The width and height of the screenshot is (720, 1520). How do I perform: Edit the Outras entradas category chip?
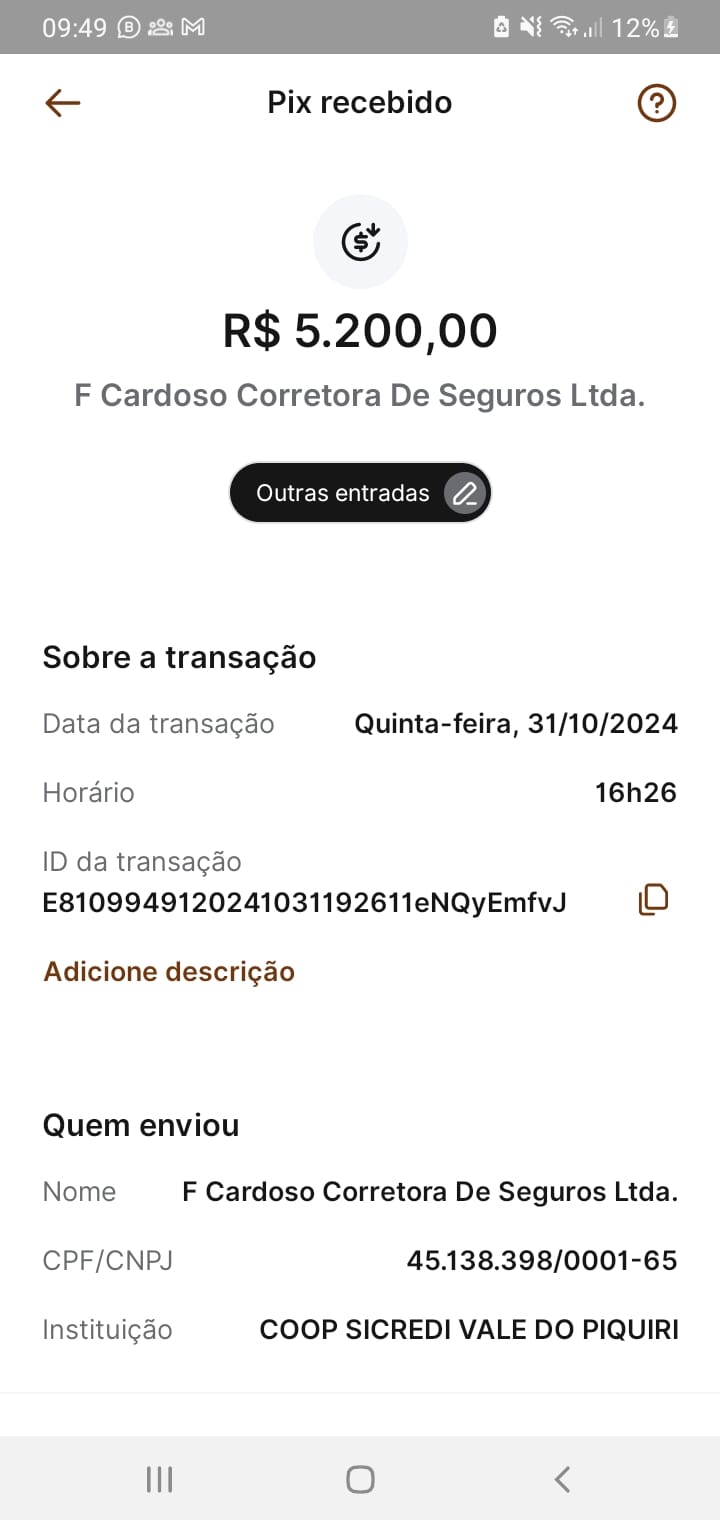pos(360,492)
